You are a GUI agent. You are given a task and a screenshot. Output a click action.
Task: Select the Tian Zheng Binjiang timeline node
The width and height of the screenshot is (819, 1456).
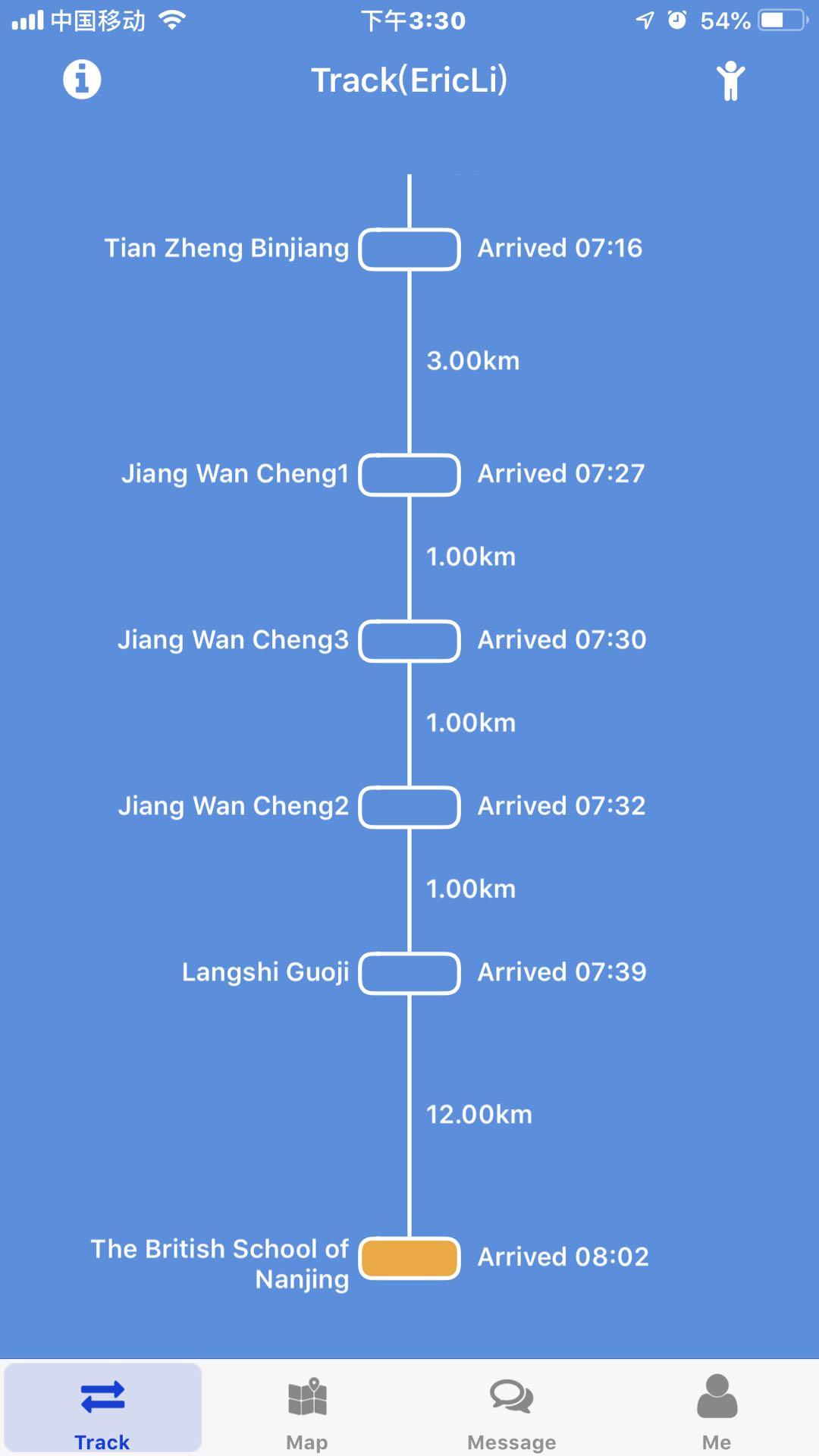click(409, 248)
